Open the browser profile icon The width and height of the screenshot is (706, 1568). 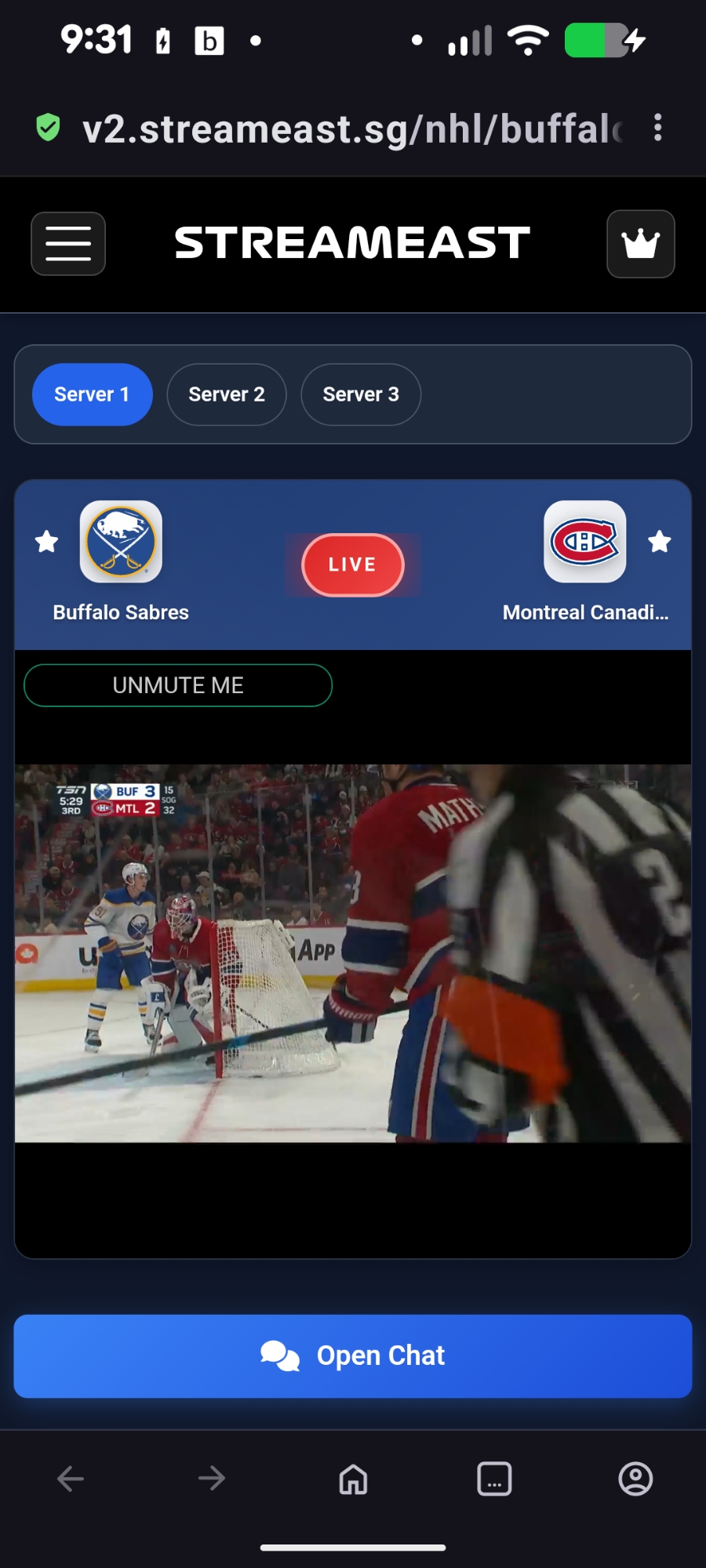point(635,1479)
